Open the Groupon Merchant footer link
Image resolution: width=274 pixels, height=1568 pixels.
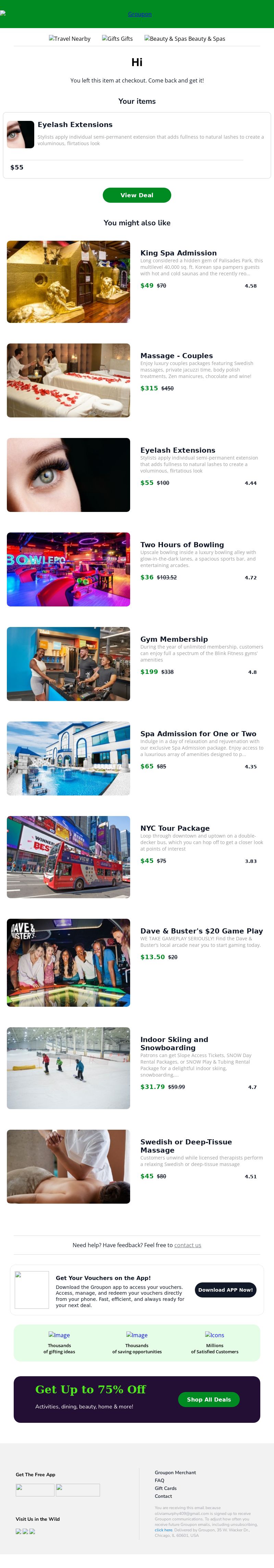175,1472
